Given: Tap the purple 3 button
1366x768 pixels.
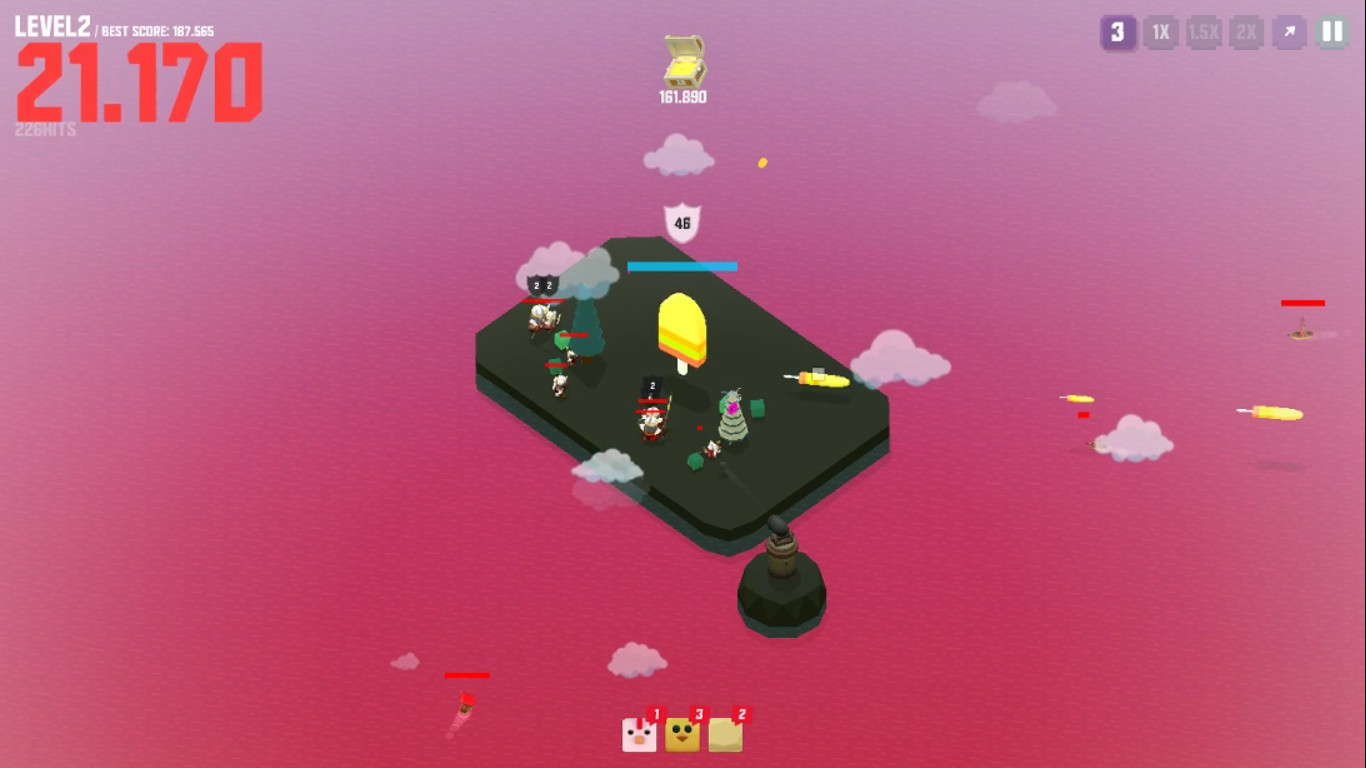Looking at the screenshot, I should click(1117, 32).
